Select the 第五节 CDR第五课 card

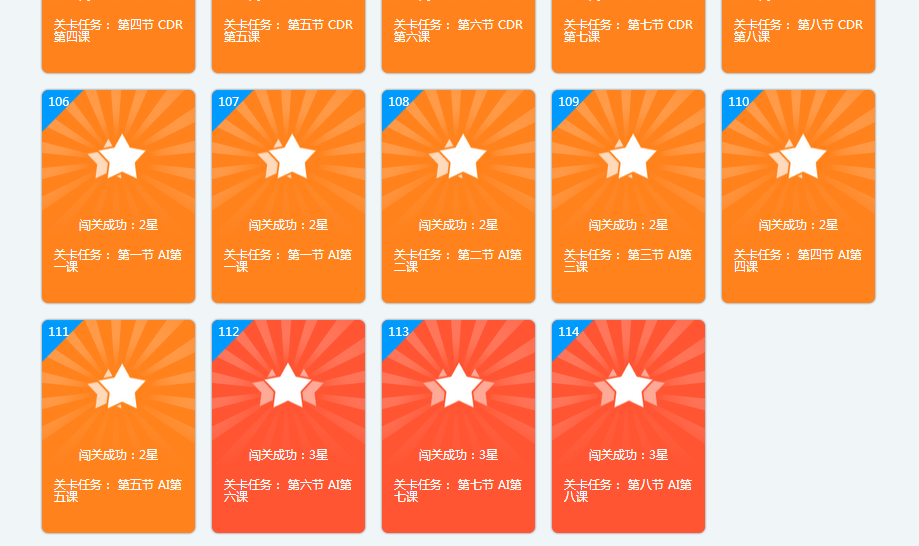point(288,35)
